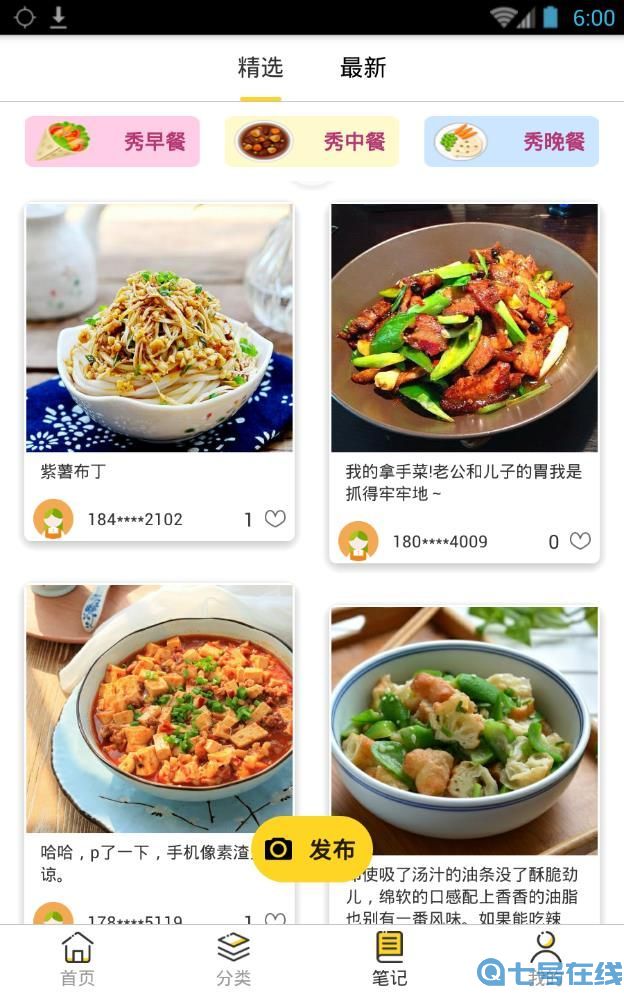
Task: Open the profile tab at bottom
Action: tap(544, 950)
